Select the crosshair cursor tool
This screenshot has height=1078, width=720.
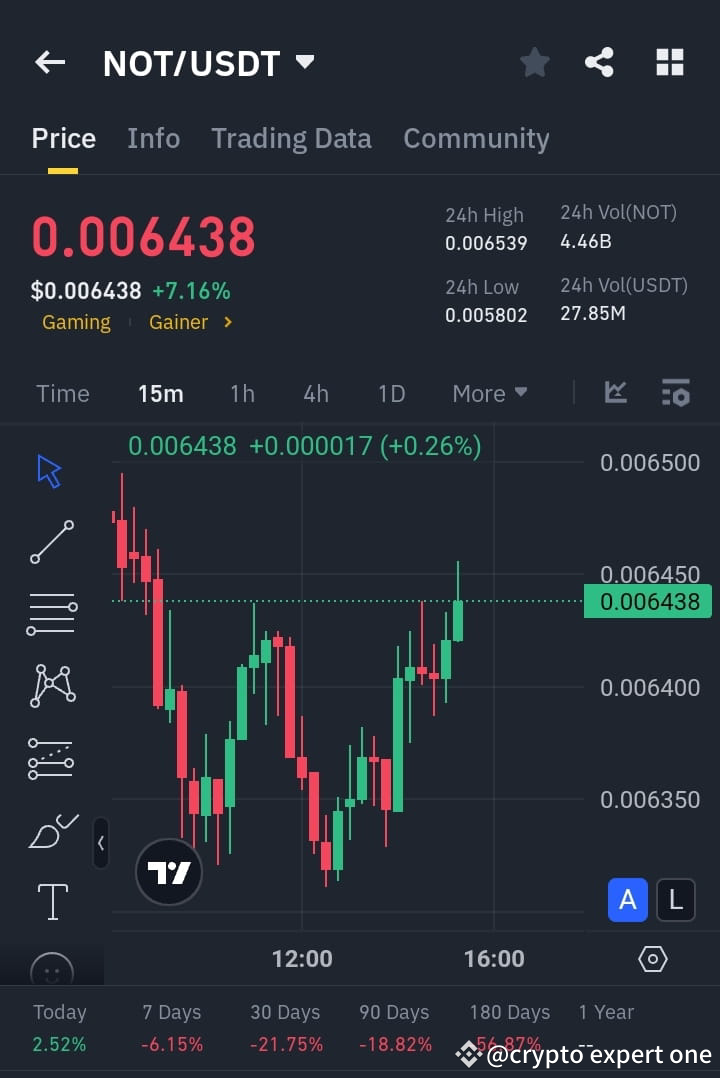(x=50, y=470)
